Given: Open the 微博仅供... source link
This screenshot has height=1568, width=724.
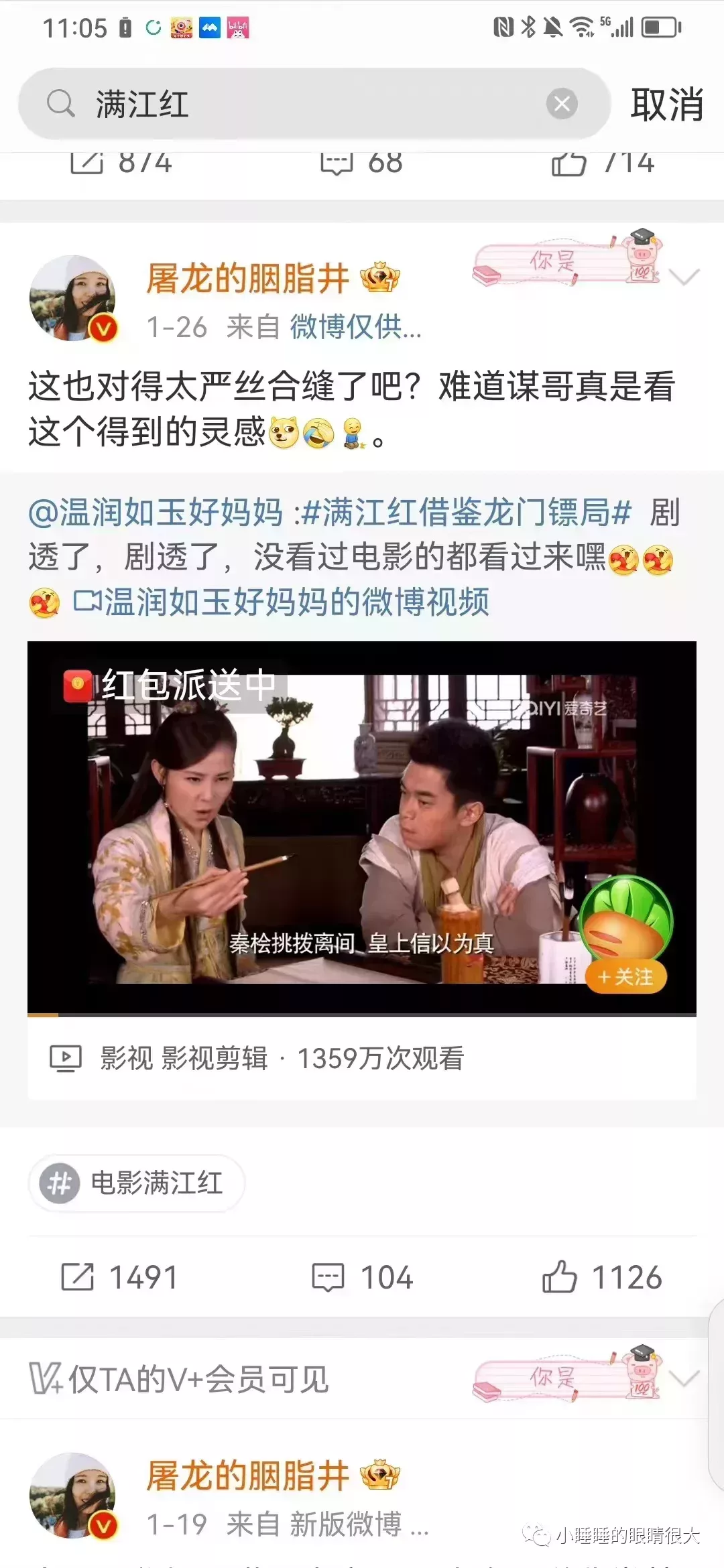Looking at the screenshot, I should coord(355,327).
